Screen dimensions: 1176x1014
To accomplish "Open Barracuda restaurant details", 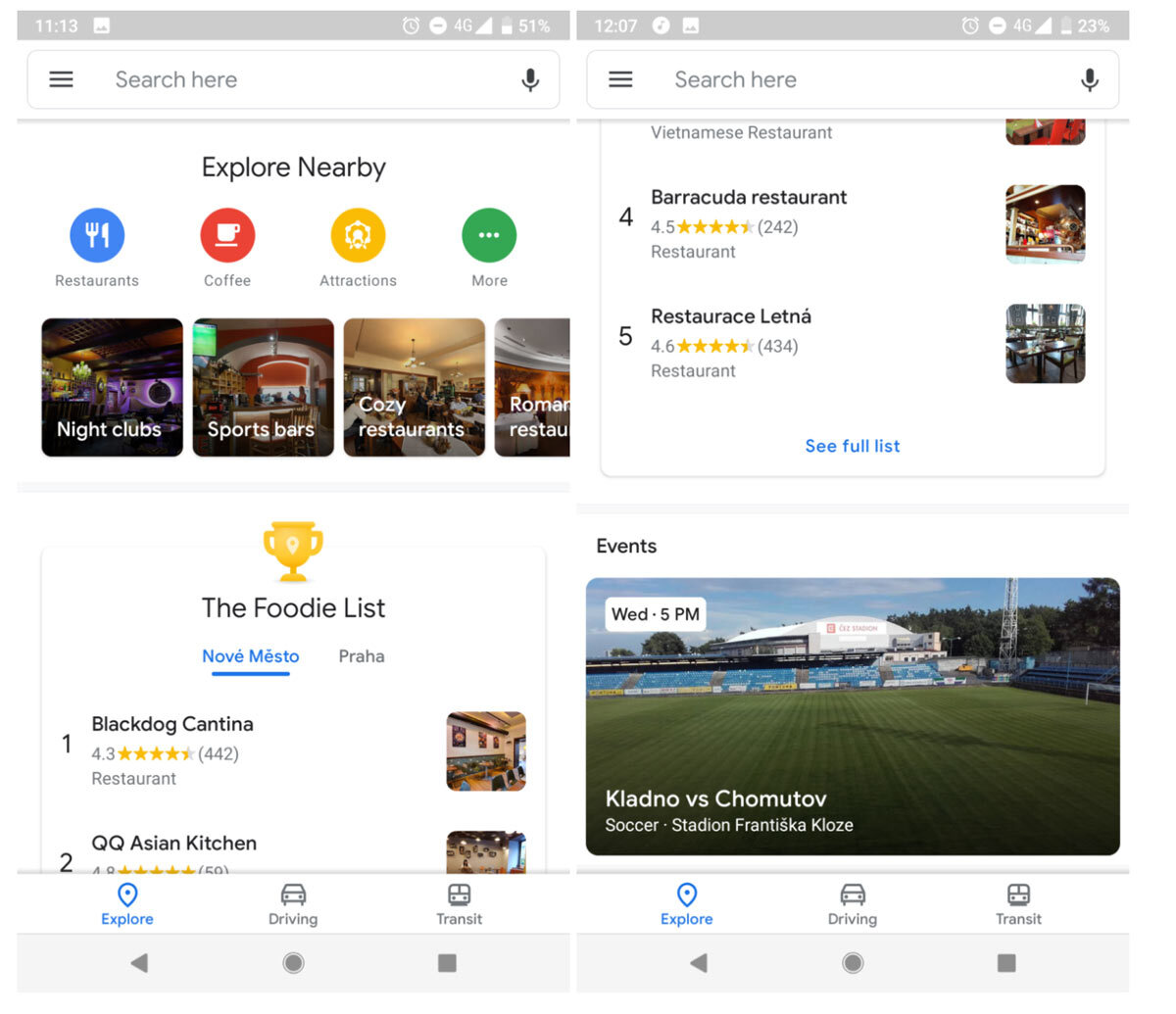I will coord(749,198).
